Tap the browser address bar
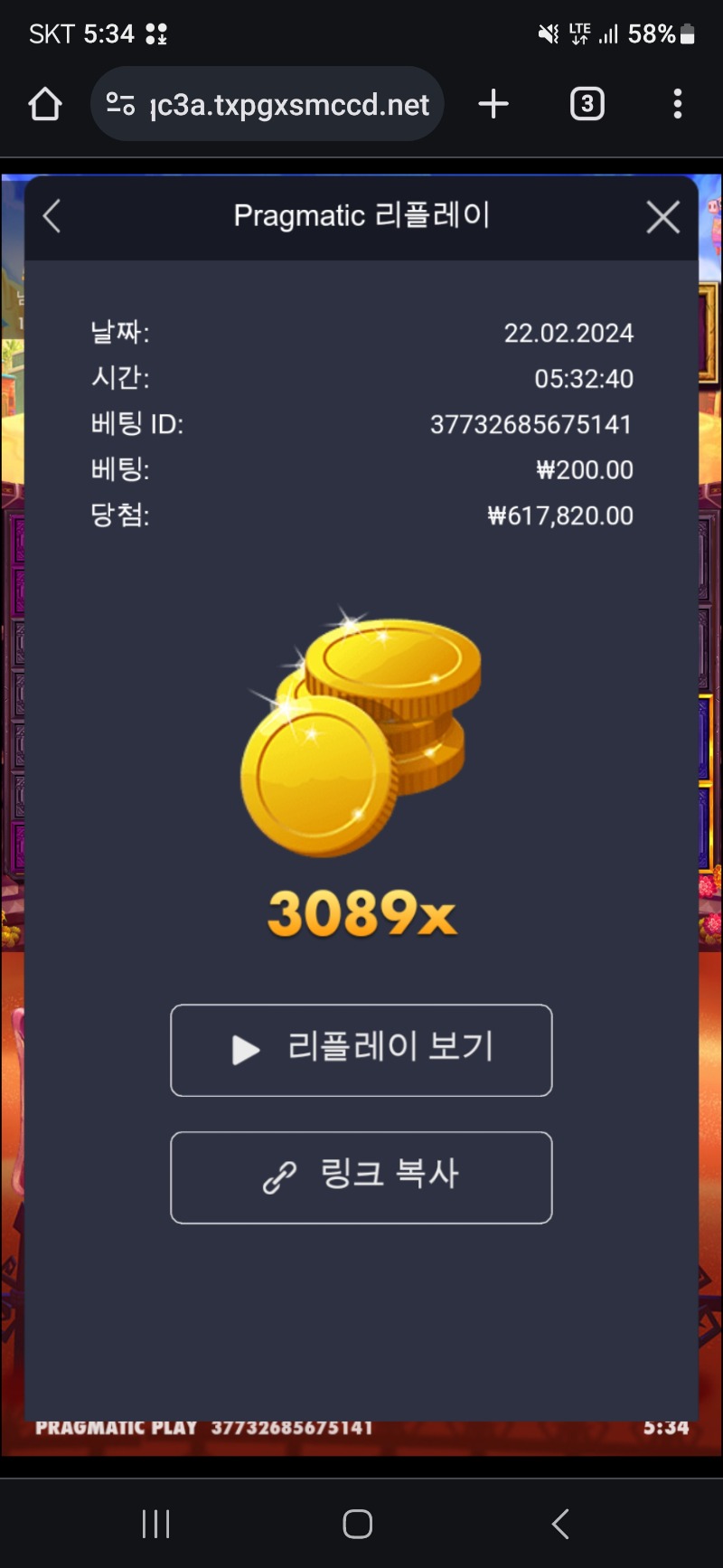 point(268,104)
